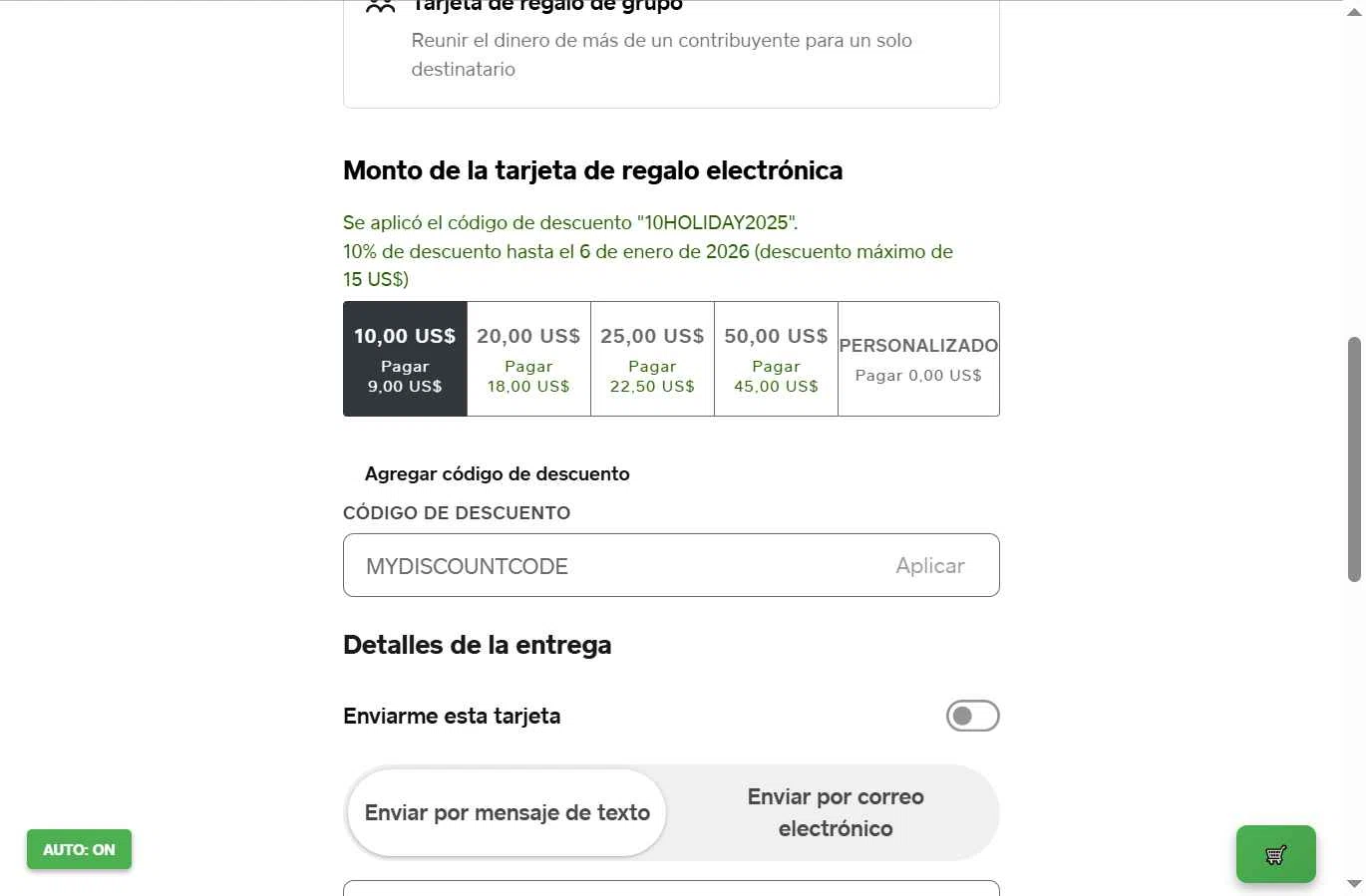1366x896 pixels.
Task: Toggle the AUTO: ON button
Action: (79, 850)
